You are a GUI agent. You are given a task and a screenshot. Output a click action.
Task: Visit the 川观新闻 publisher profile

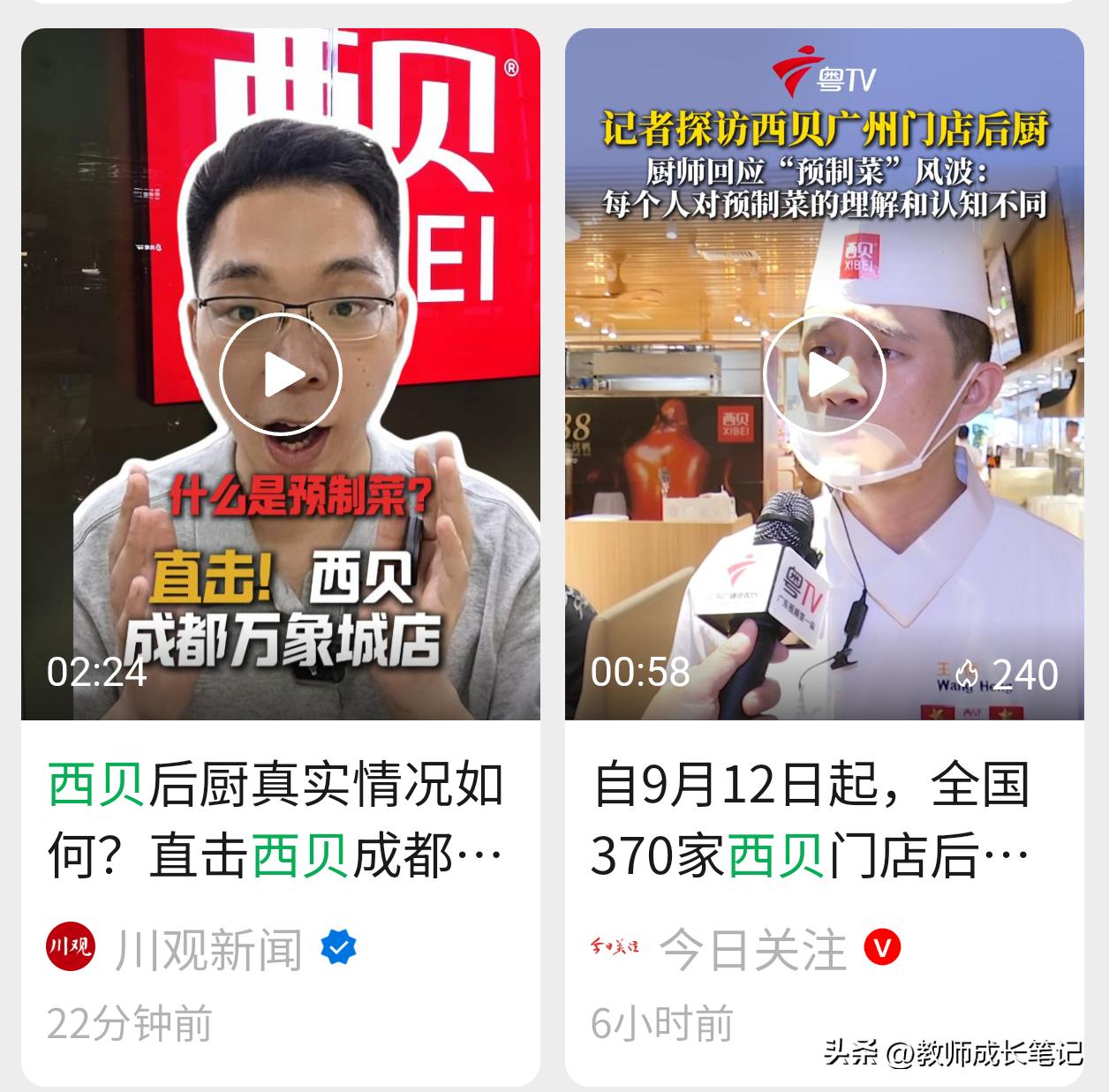tap(207, 949)
